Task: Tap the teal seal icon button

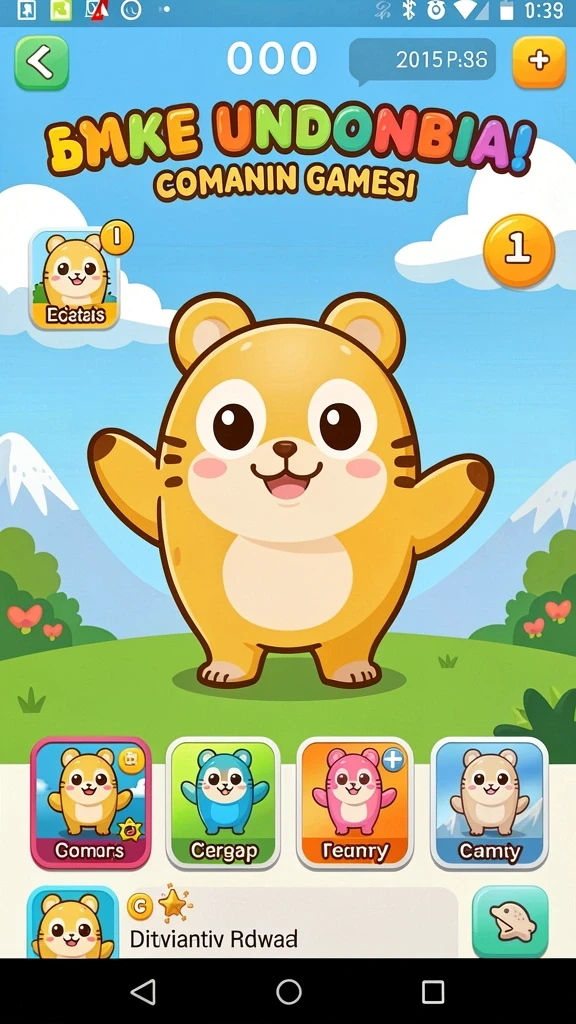Action: pyautogui.click(x=511, y=921)
